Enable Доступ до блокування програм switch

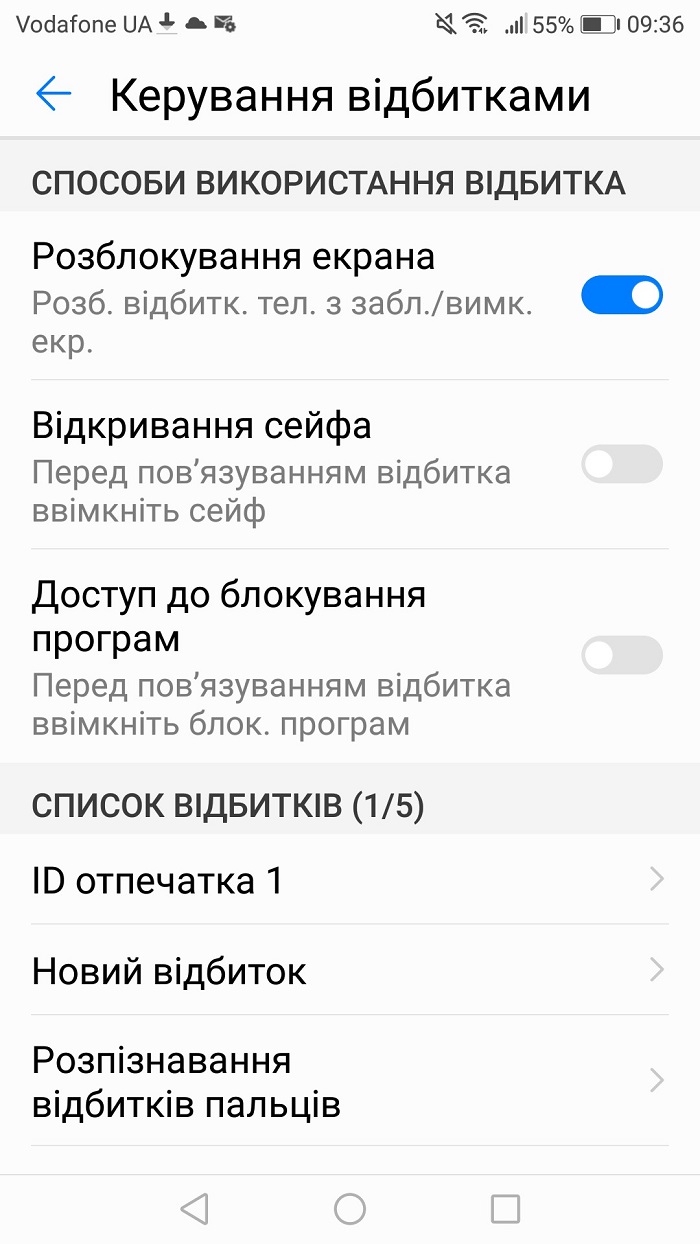point(622,655)
